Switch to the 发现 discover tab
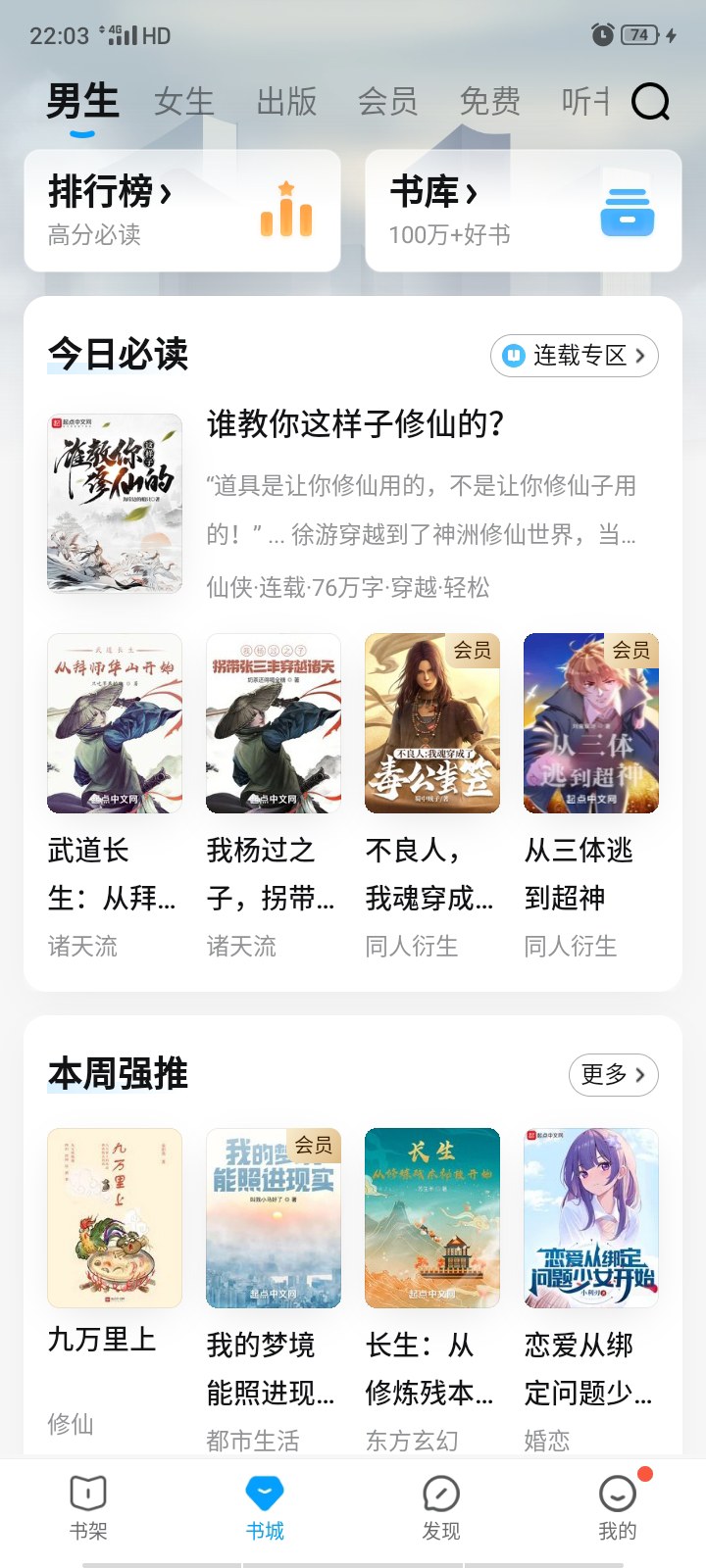 pyautogui.click(x=441, y=1507)
